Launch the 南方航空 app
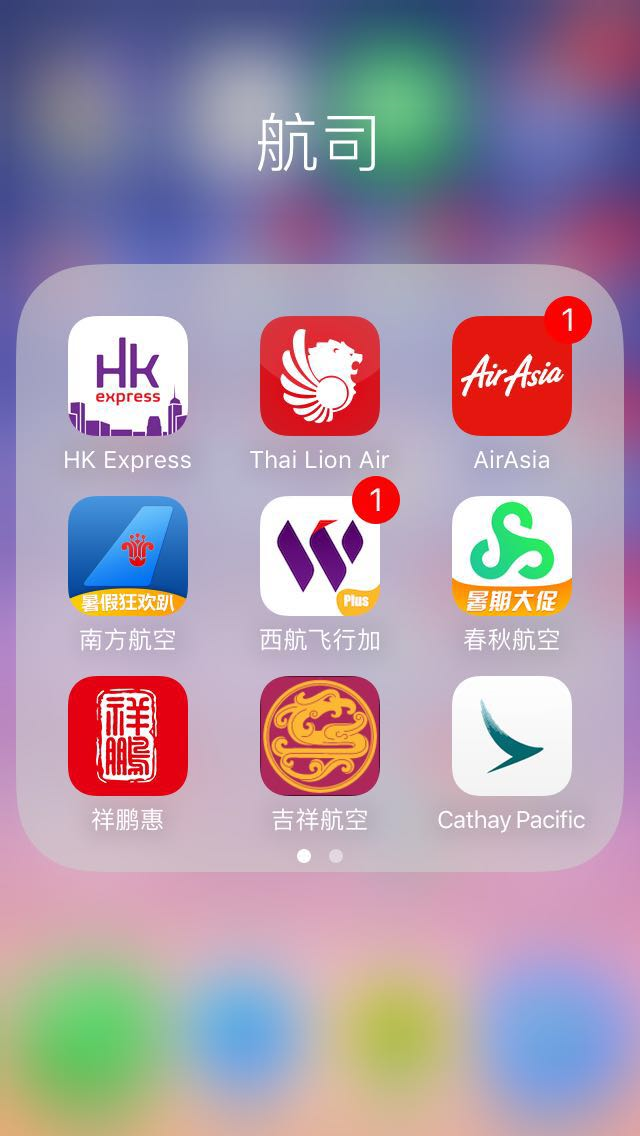 coord(128,556)
